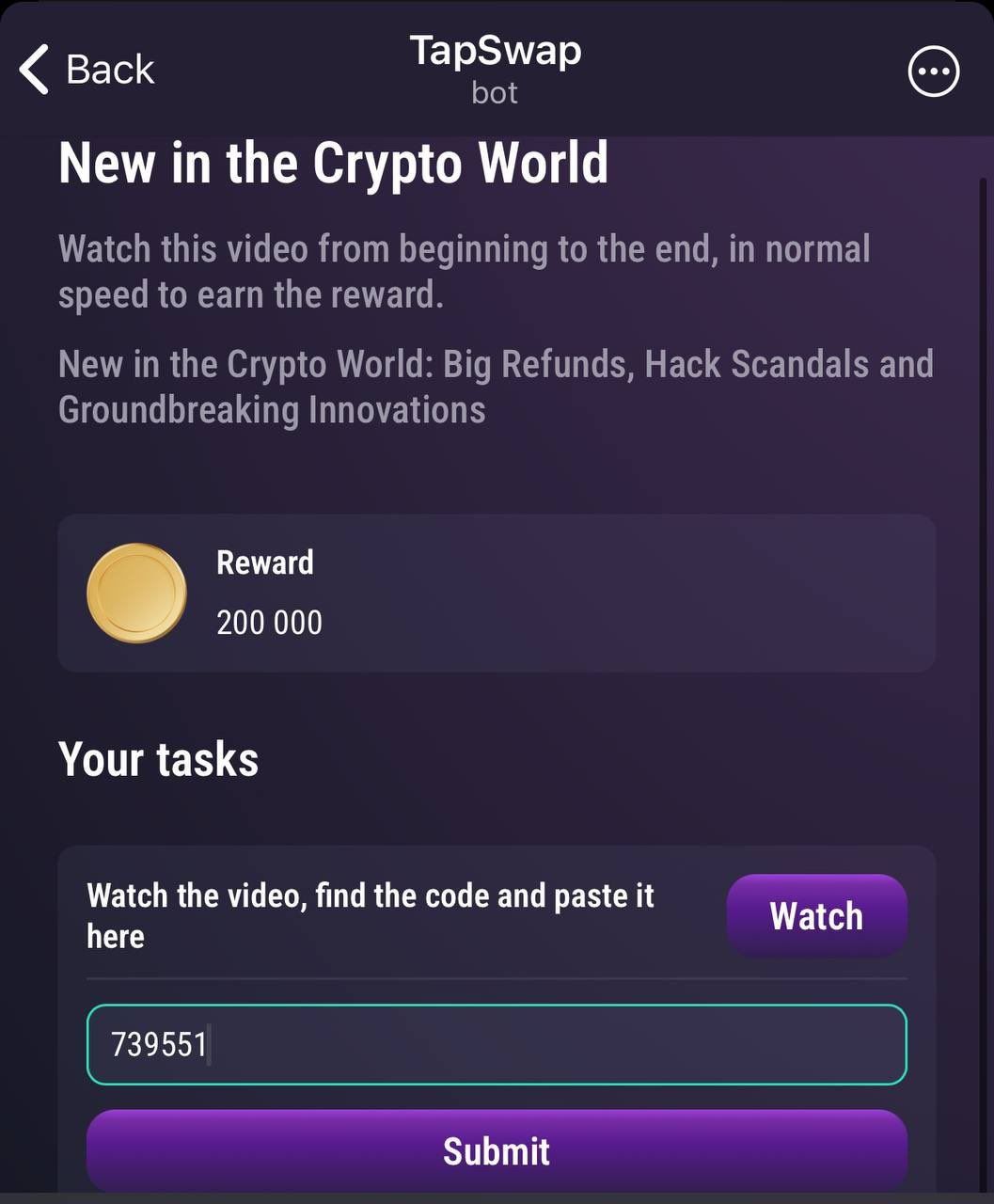Submit the entered code
The width and height of the screenshot is (994, 1204).
click(497, 1149)
